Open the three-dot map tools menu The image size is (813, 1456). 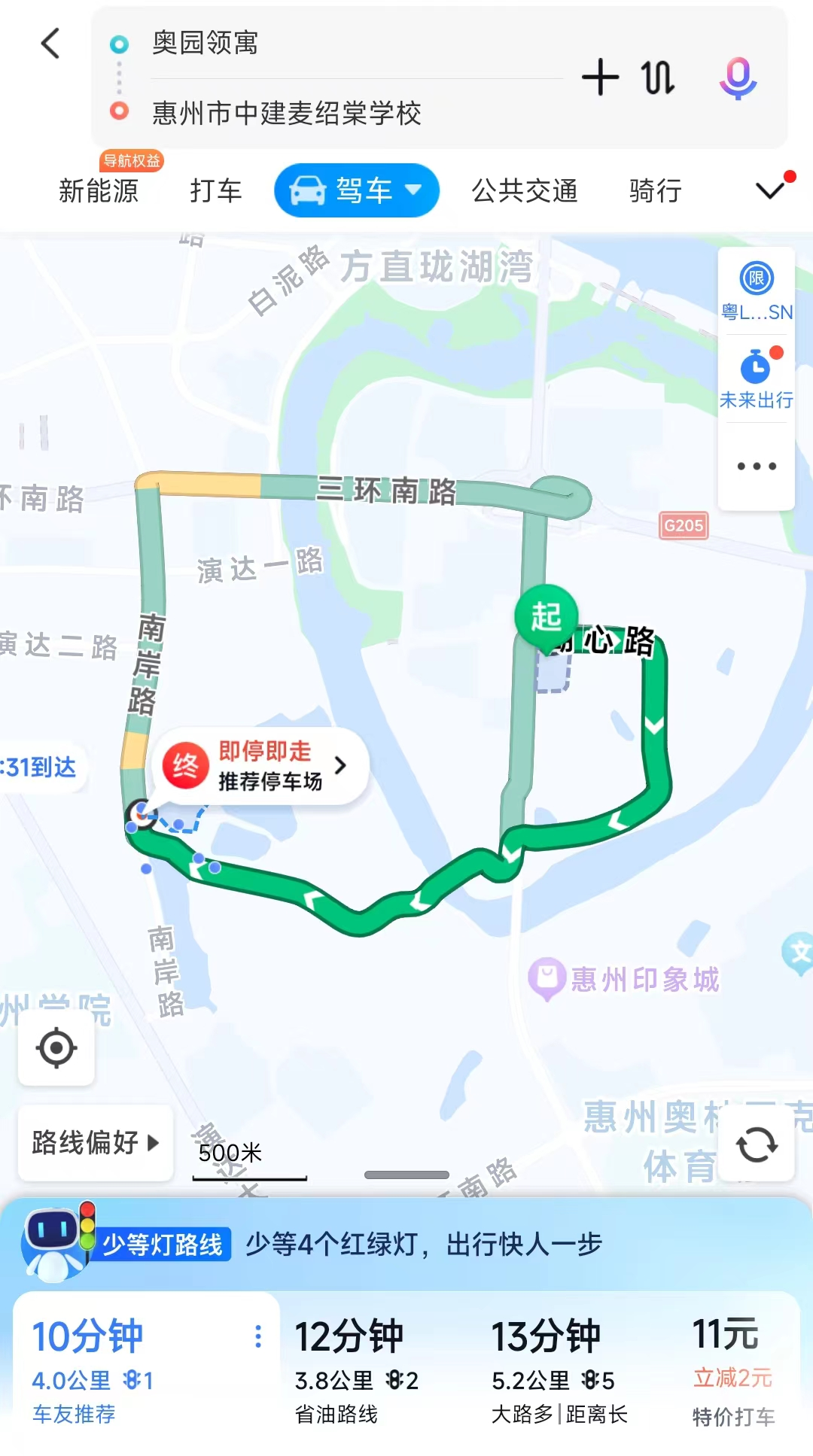(757, 467)
